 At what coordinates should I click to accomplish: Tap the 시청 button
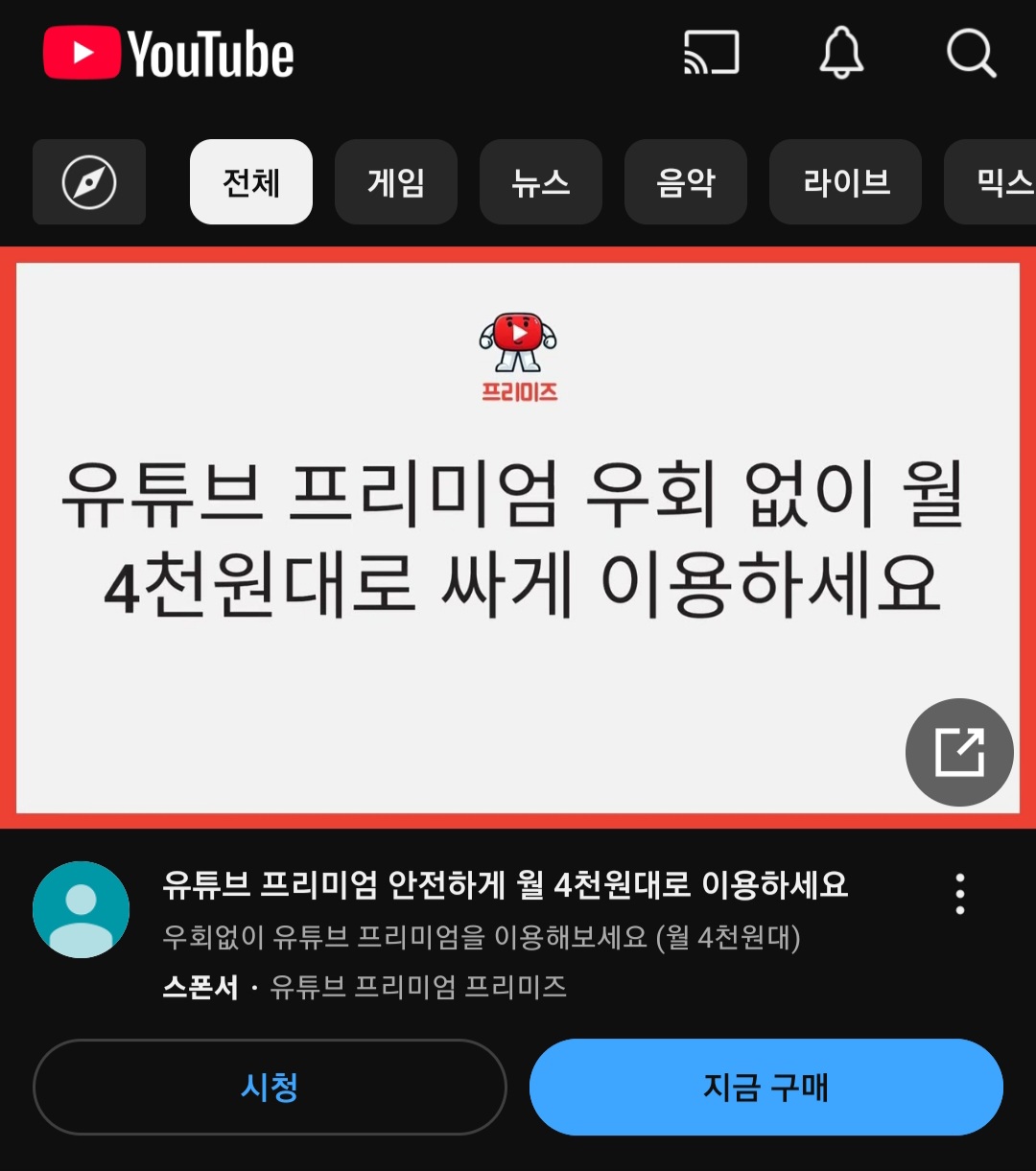(270, 1088)
